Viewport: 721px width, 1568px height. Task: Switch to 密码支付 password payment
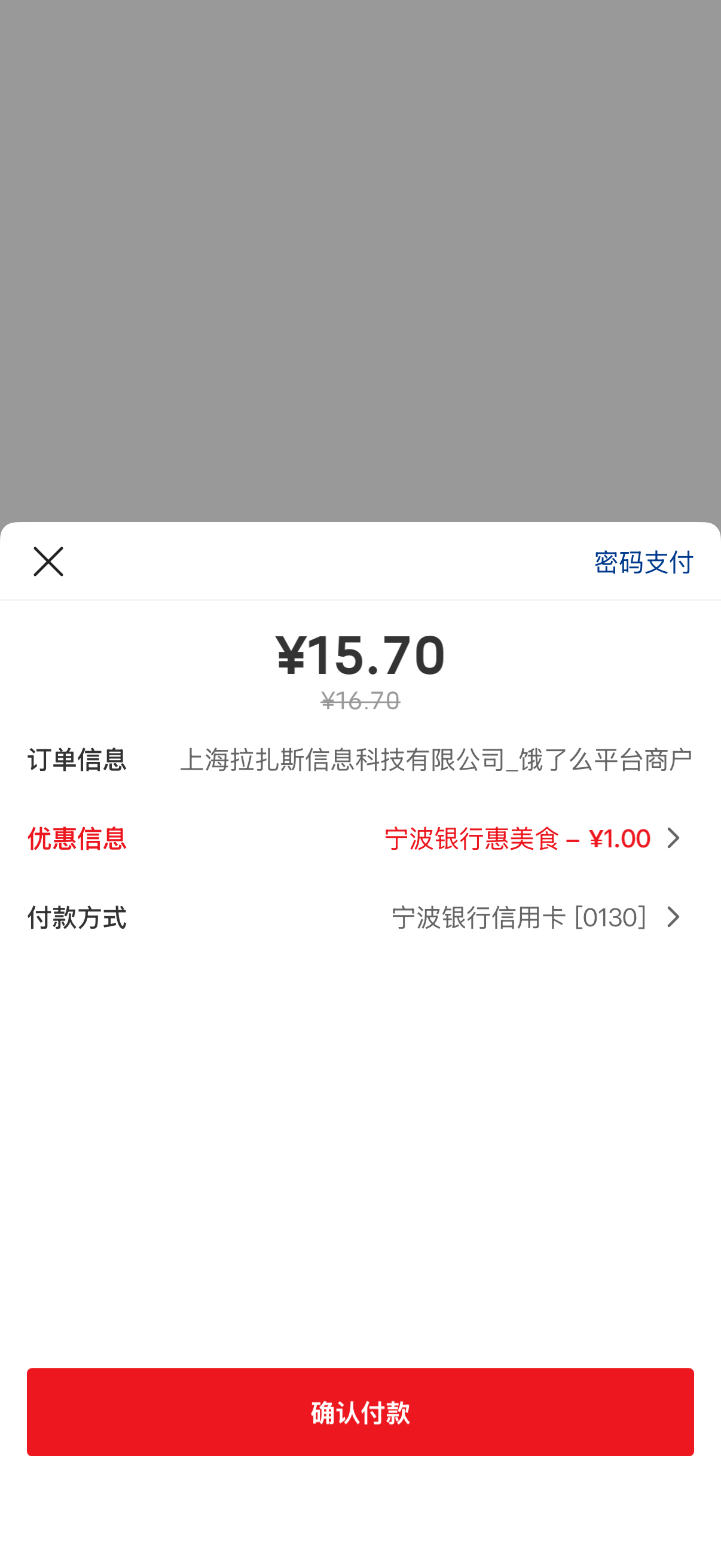(x=643, y=562)
